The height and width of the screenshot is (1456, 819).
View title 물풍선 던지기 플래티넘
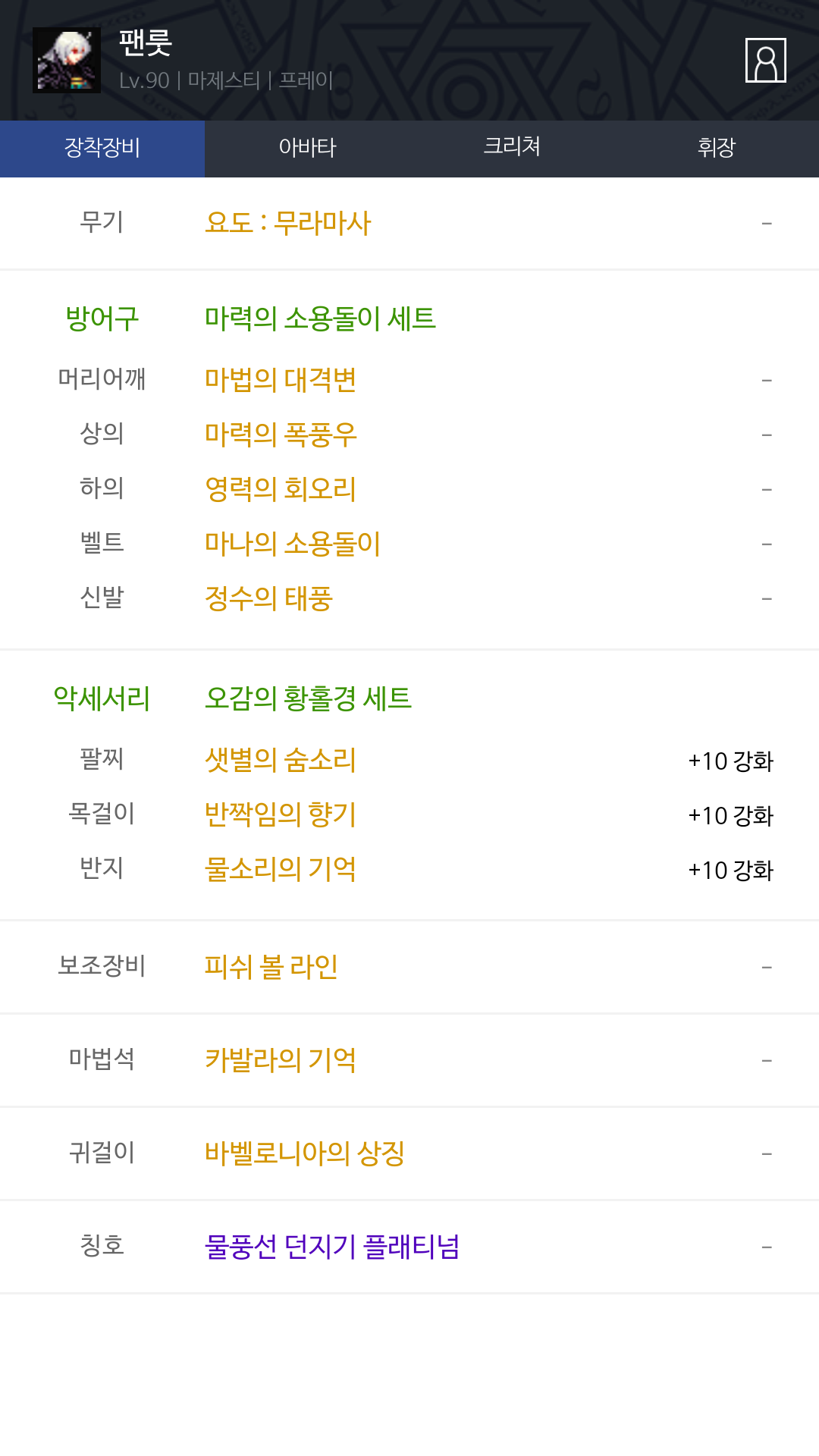[x=332, y=1246]
